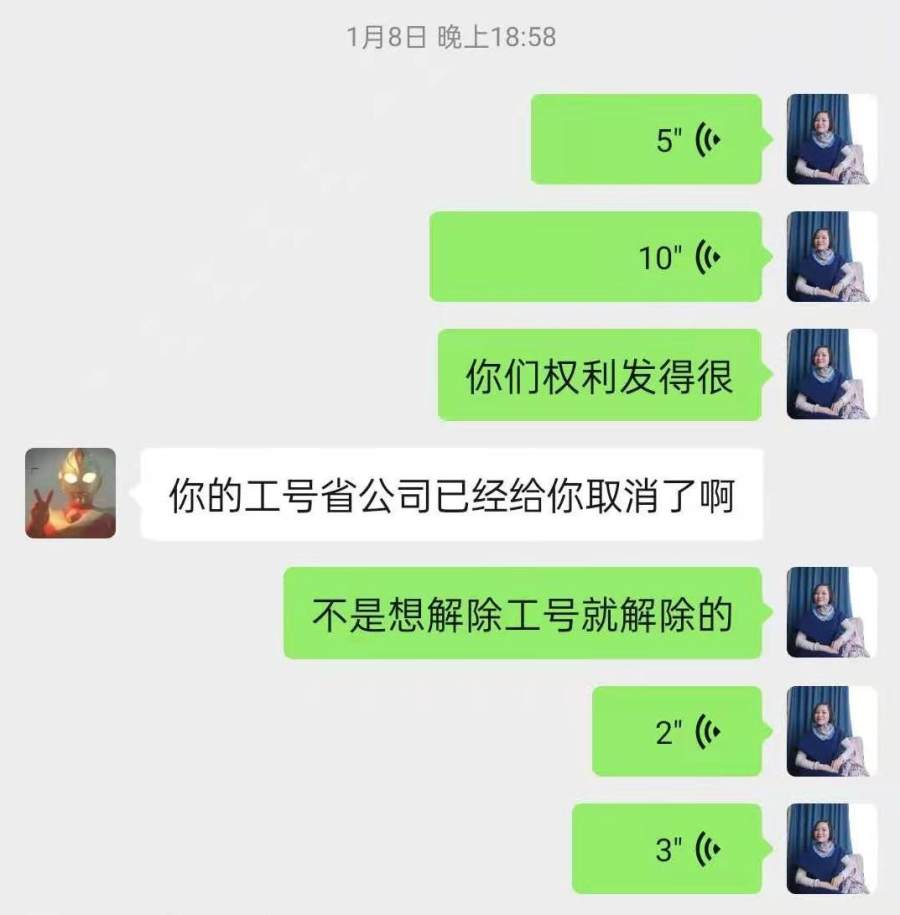Play the 2-second voice message

point(677,731)
